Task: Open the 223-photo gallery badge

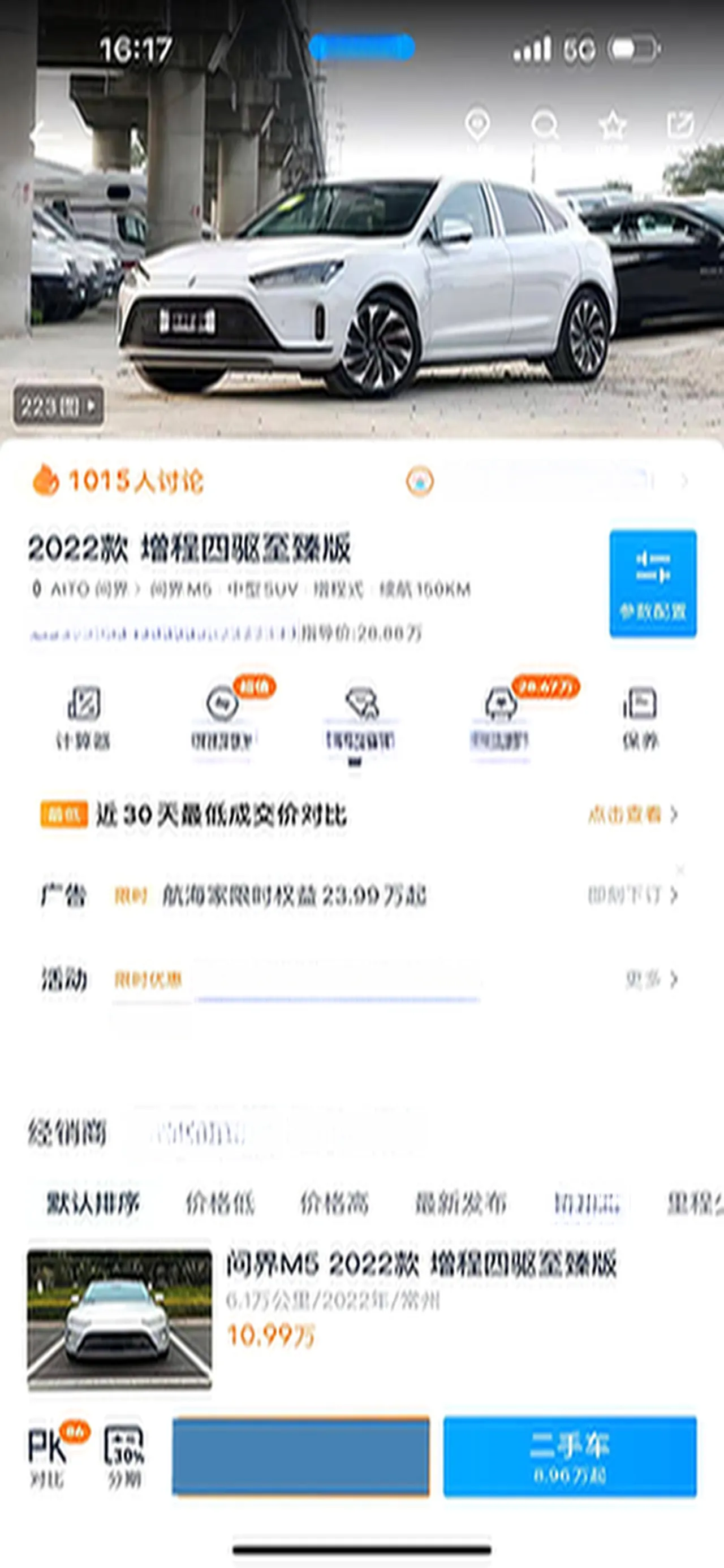Action: click(58, 405)
